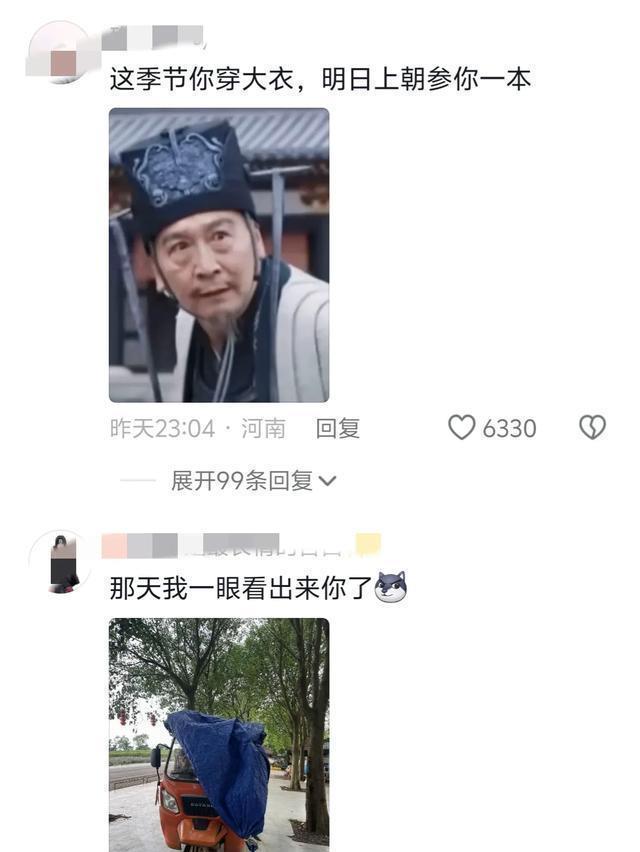Open the image of the man in the hat
640x852 pixels.
pyautogui.click(x=219, y=255)
